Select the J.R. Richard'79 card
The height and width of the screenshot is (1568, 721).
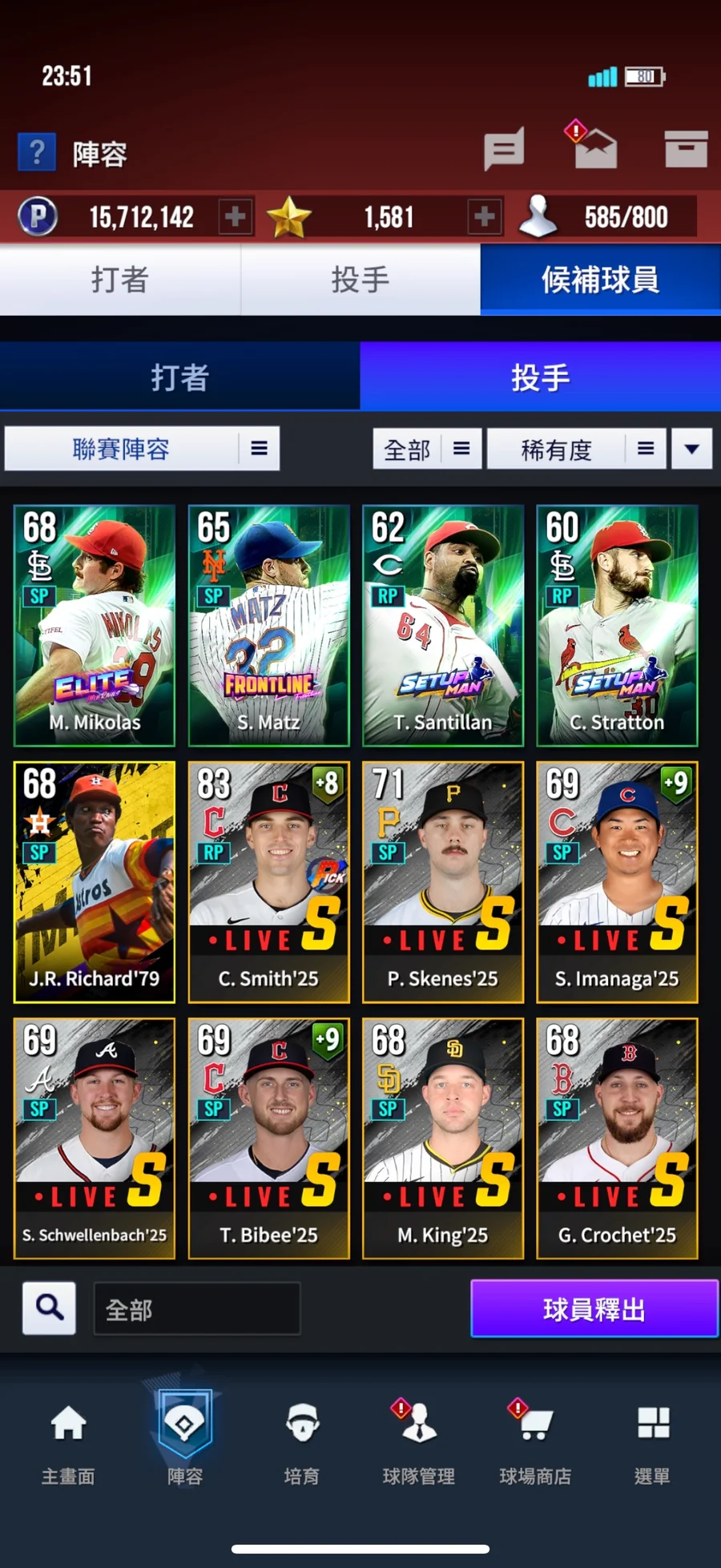point(95,882)
